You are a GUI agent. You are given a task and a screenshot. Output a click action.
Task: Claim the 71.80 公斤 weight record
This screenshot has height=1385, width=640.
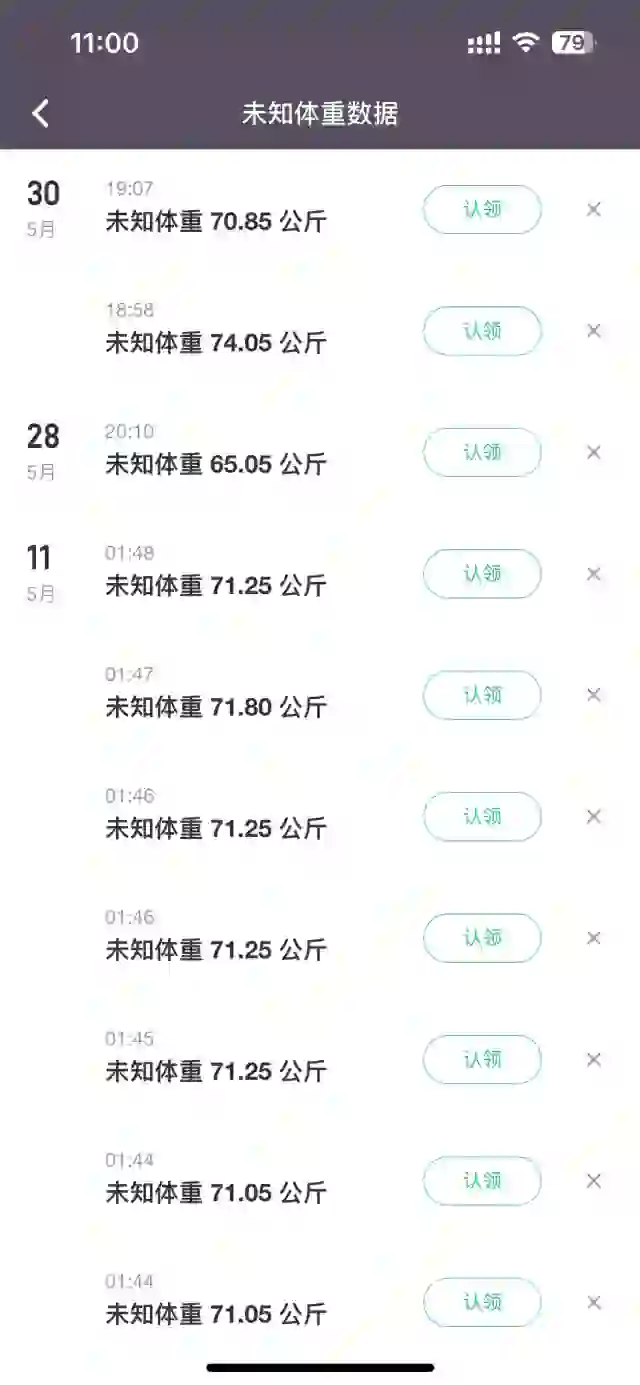point(482,695)
